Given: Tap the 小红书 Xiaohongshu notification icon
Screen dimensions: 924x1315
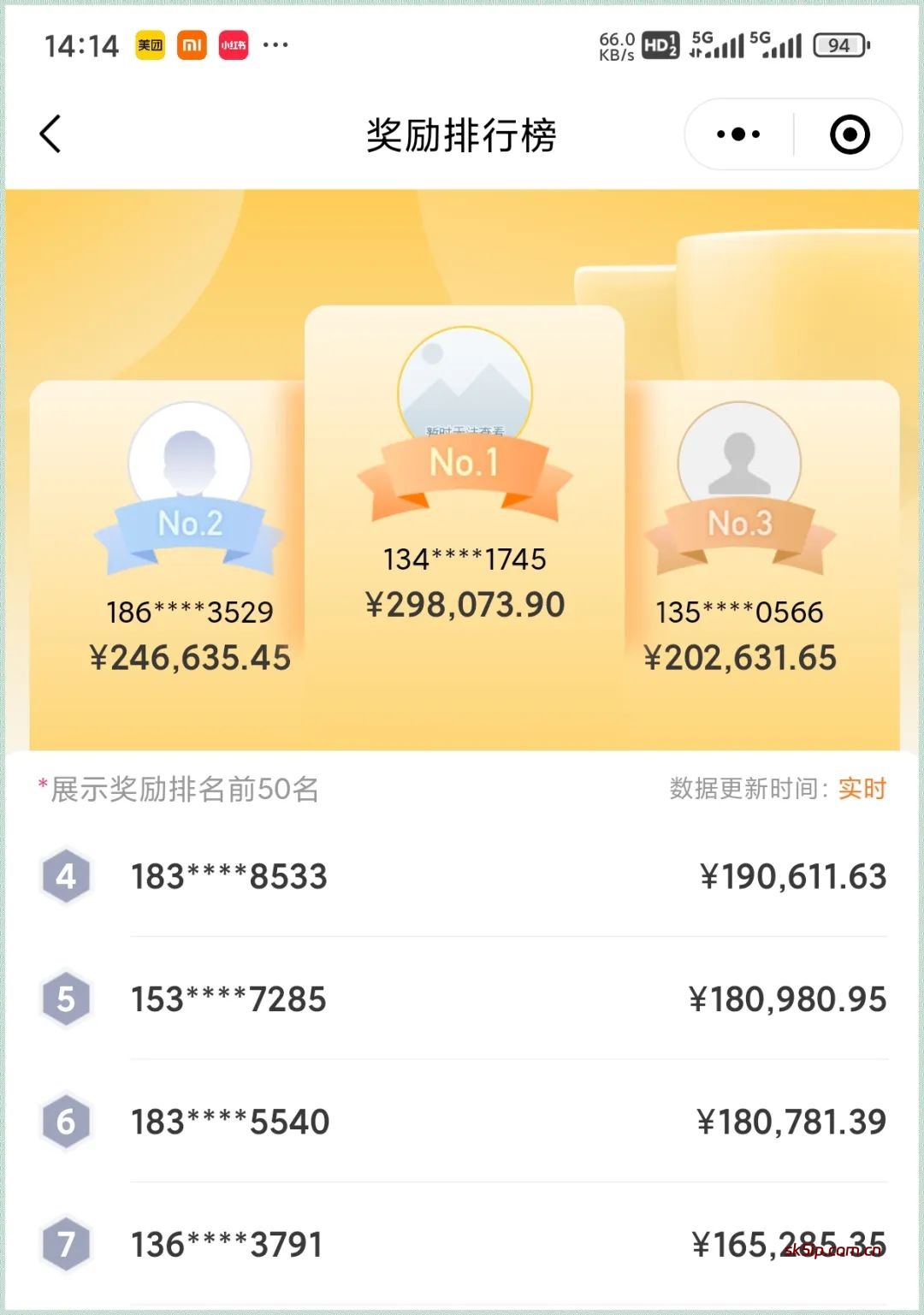Looking at the screenshot, I should click(233, 47).
